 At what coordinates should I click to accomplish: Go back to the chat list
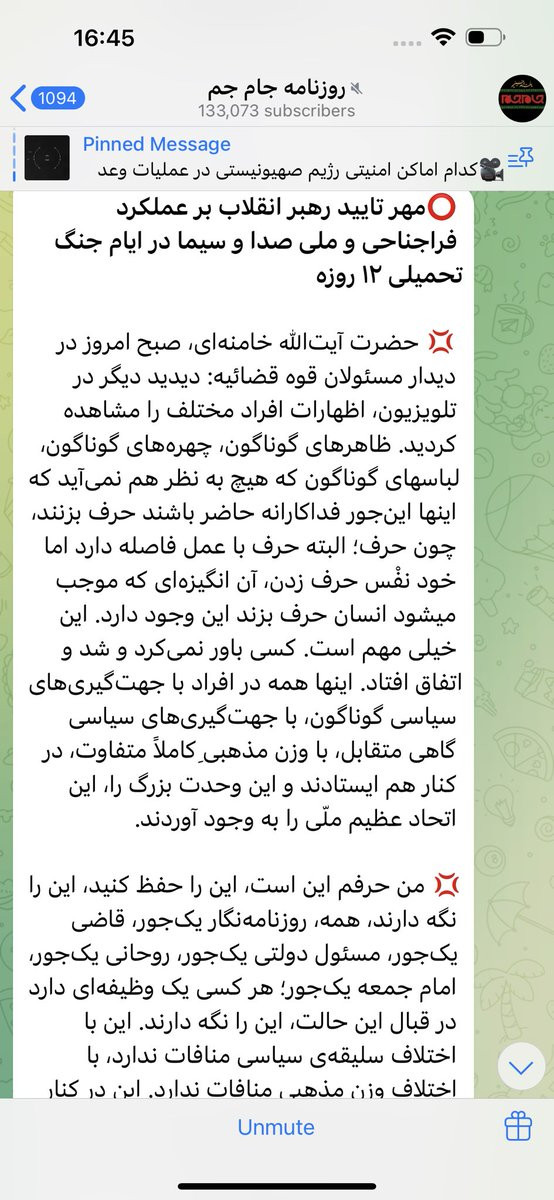pyautogui.click(x=47, y=98)
